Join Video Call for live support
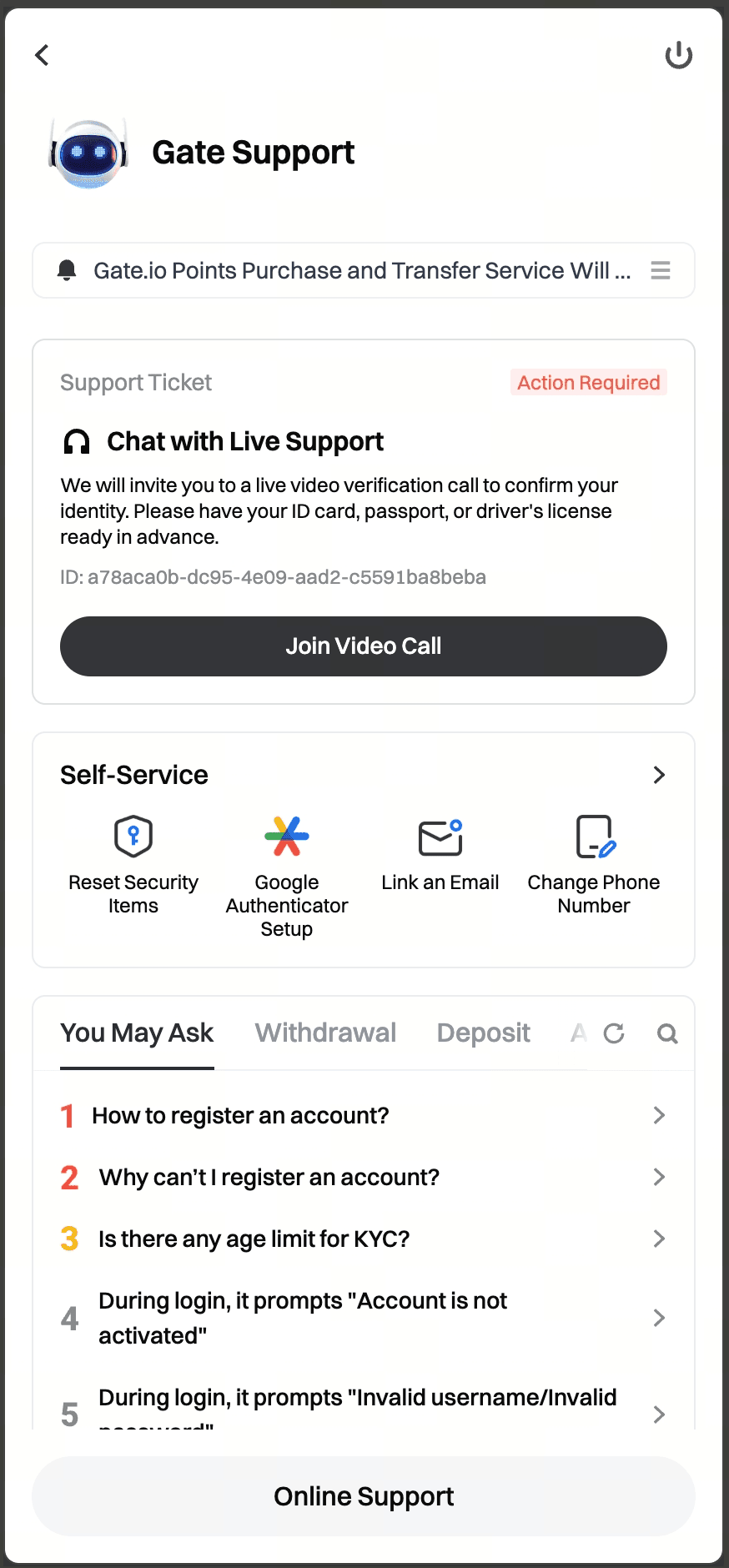729x1568 pixels. (364, 646)
